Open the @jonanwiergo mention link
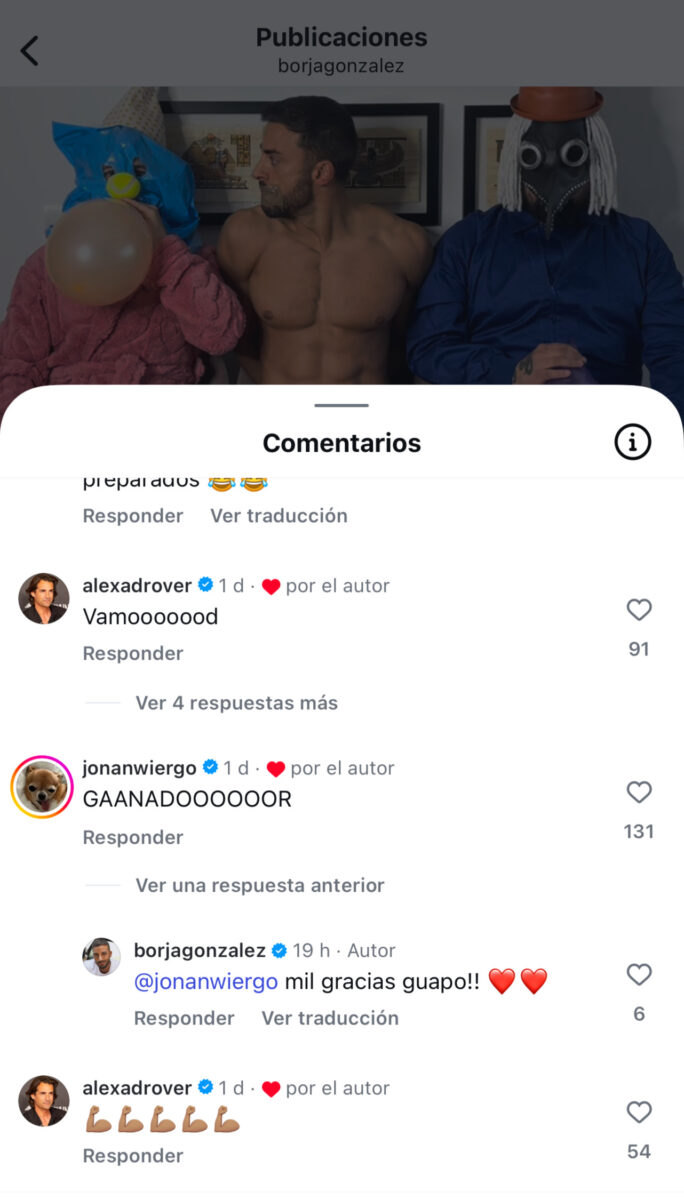The height and width of the screenshot is (1200, 684). 206,982
